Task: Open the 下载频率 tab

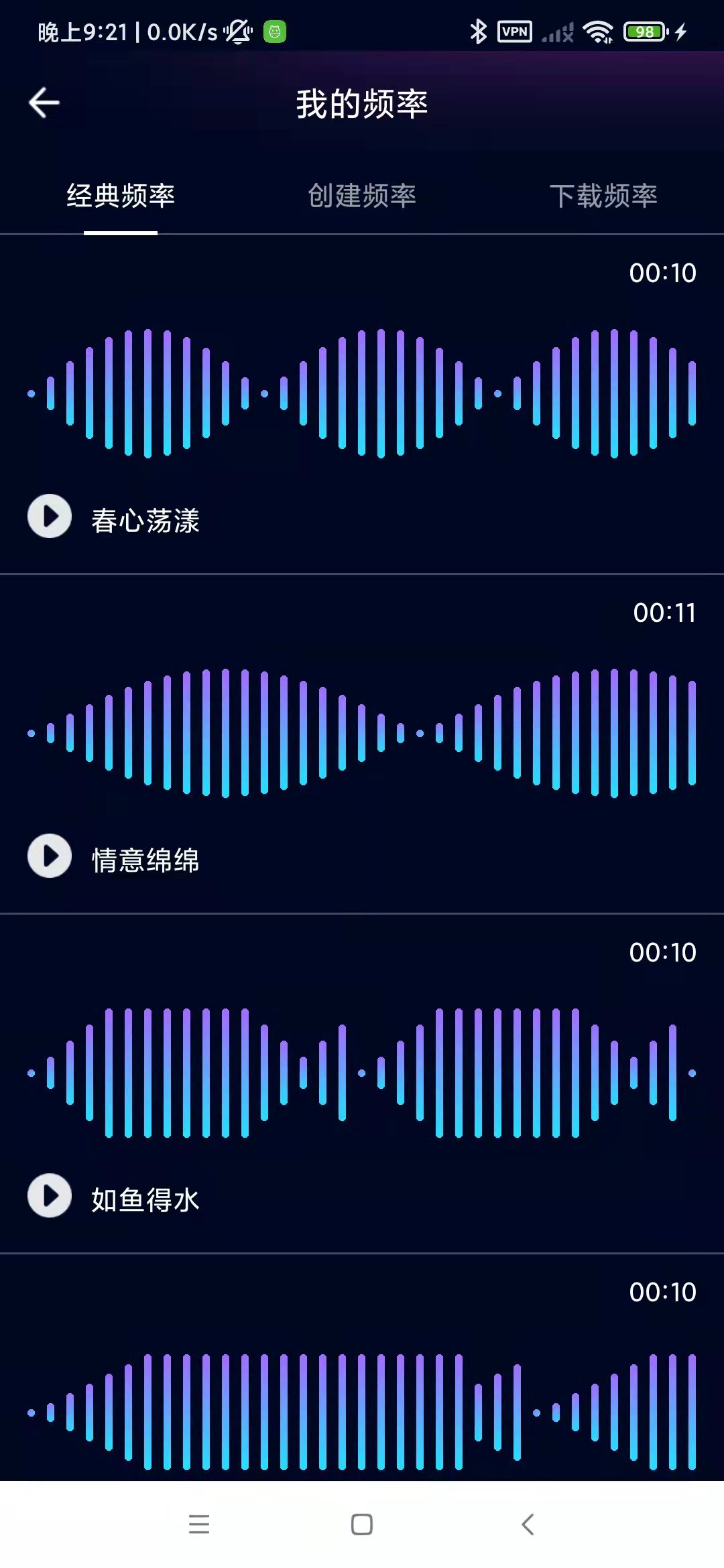Action: pos(603,196)
